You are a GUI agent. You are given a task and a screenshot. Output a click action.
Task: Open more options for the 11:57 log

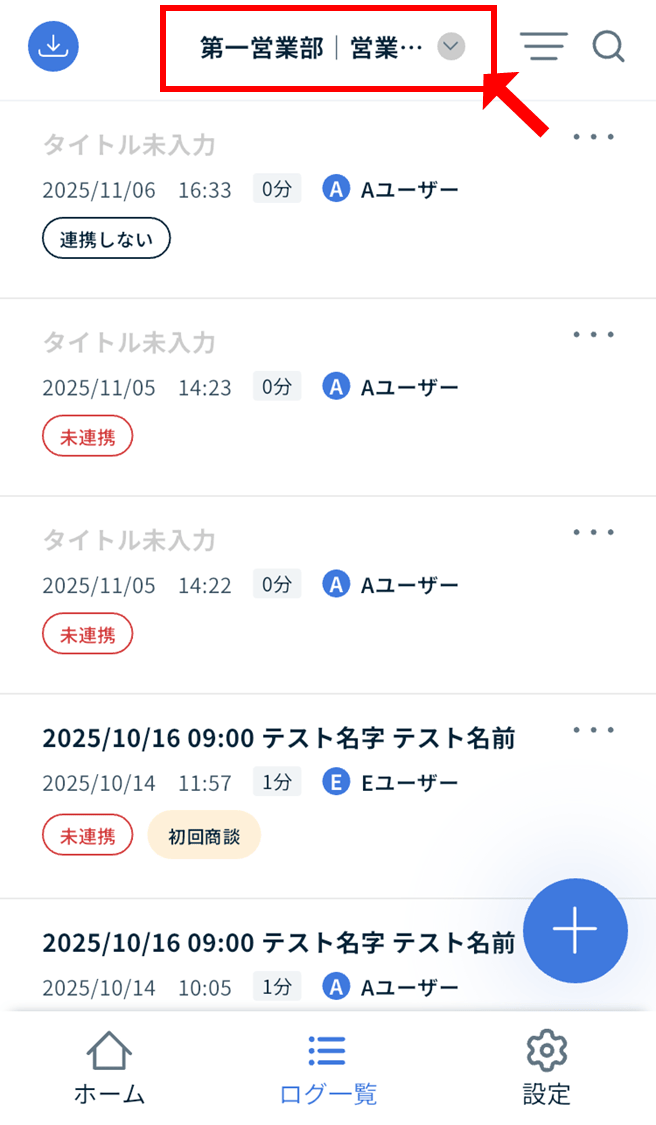[x=593, y=730]
